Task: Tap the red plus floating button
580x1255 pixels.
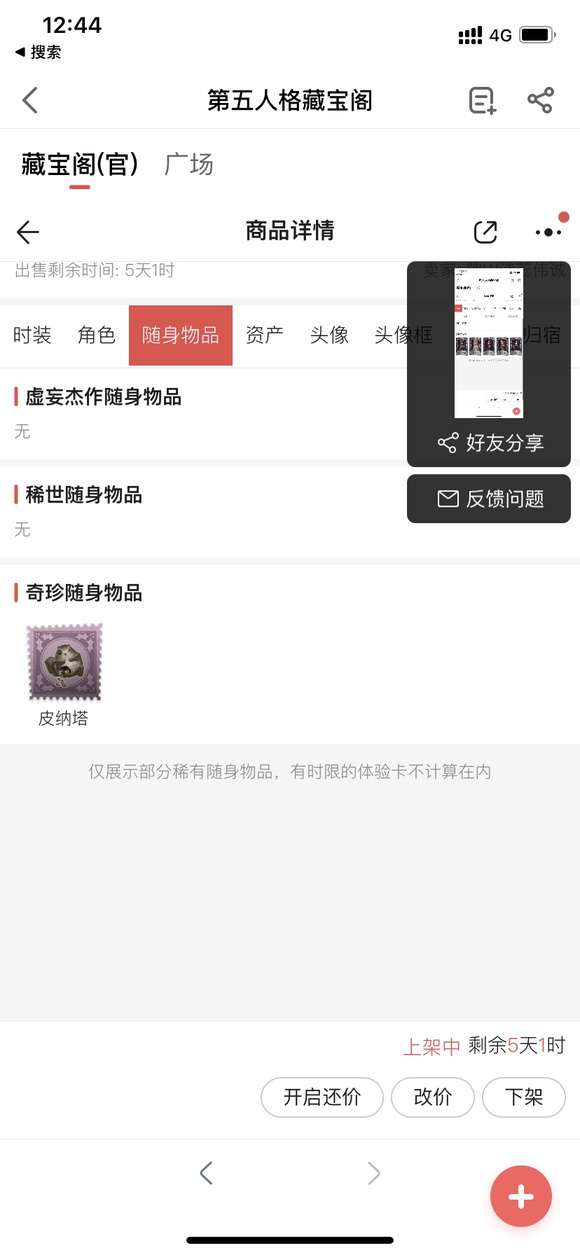Action: 521,1196
